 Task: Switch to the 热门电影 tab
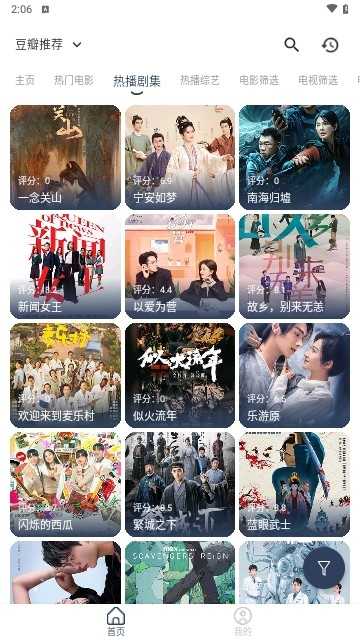[x=74, y=80]
